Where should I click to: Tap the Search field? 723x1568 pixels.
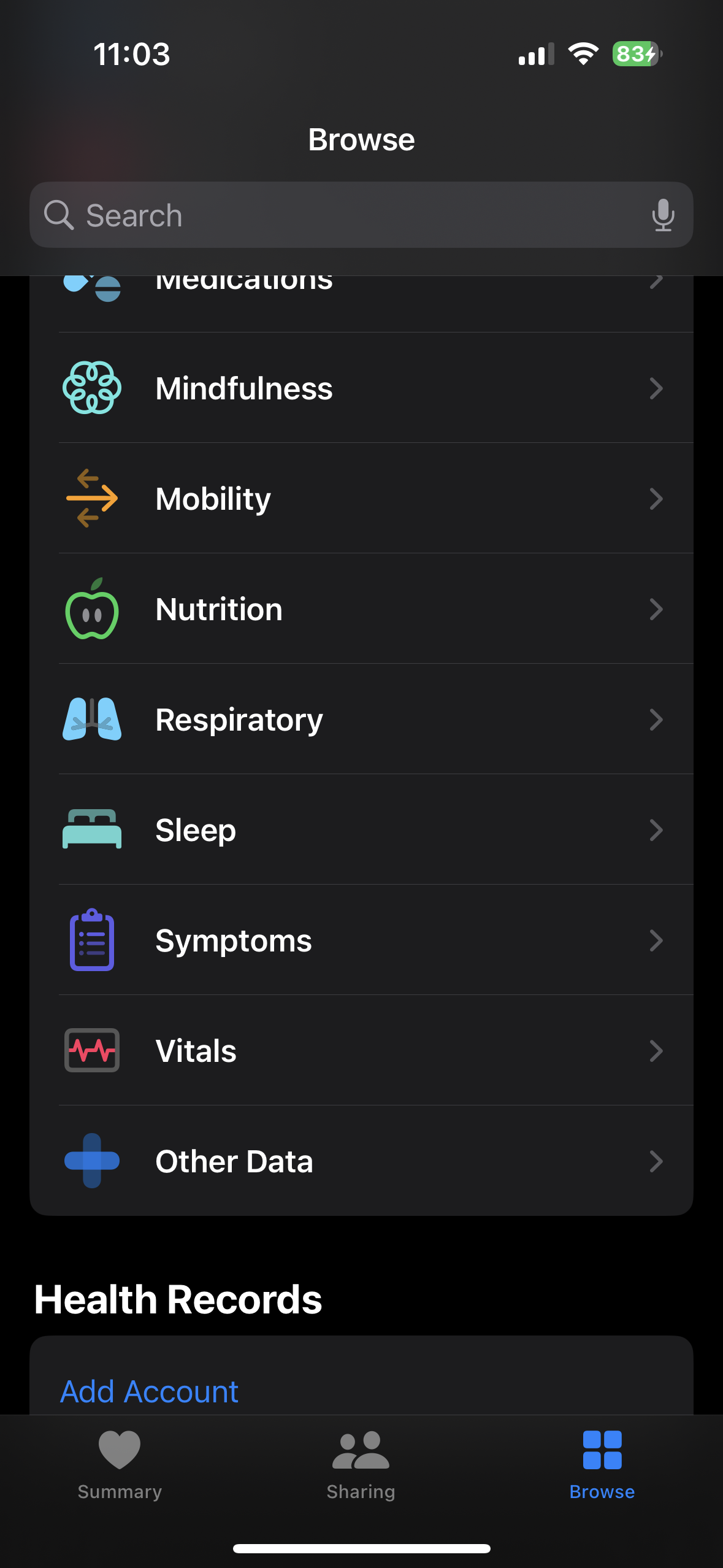[307, 215]
